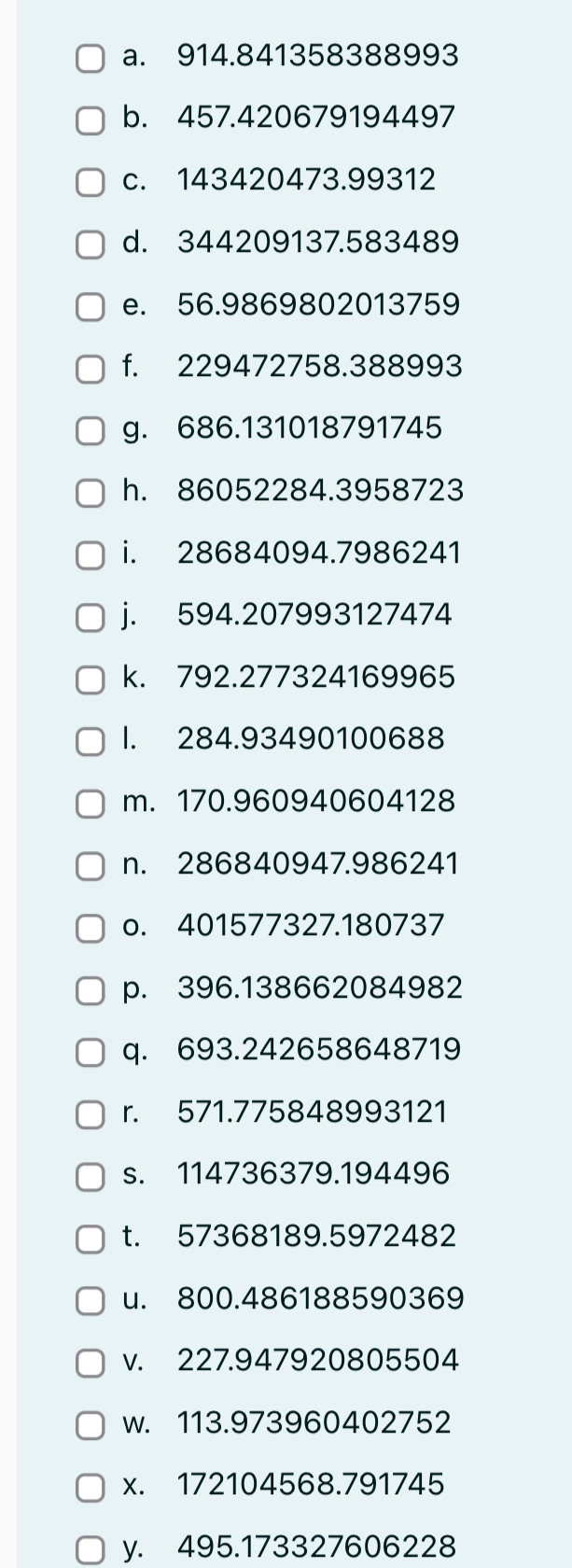Tick option c. 143420473.99312
Image resolution: width=572 pixels, height=1568 pixels.
tap(90, 182)
